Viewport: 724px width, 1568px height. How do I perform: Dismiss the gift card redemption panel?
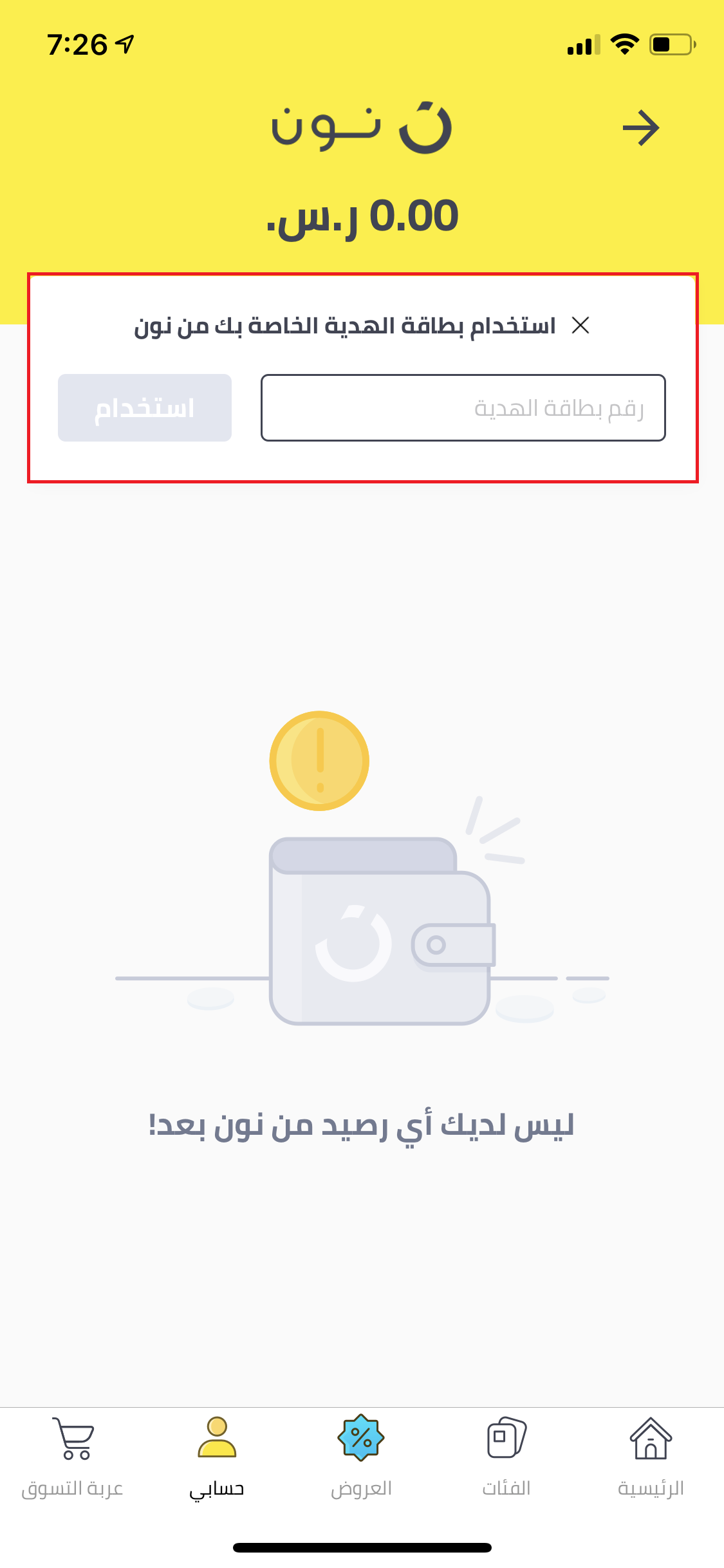[x=580, y=326]
